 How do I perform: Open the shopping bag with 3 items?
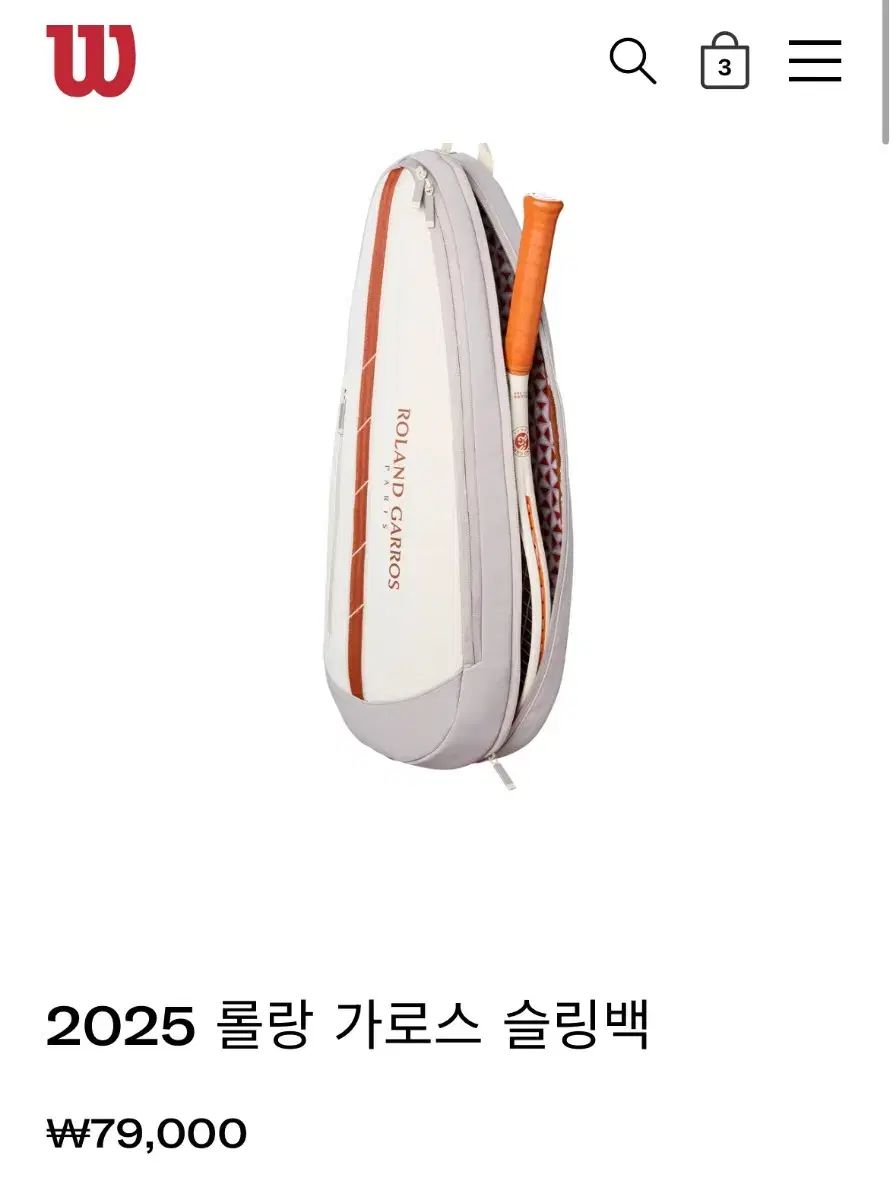coord(725,63)
